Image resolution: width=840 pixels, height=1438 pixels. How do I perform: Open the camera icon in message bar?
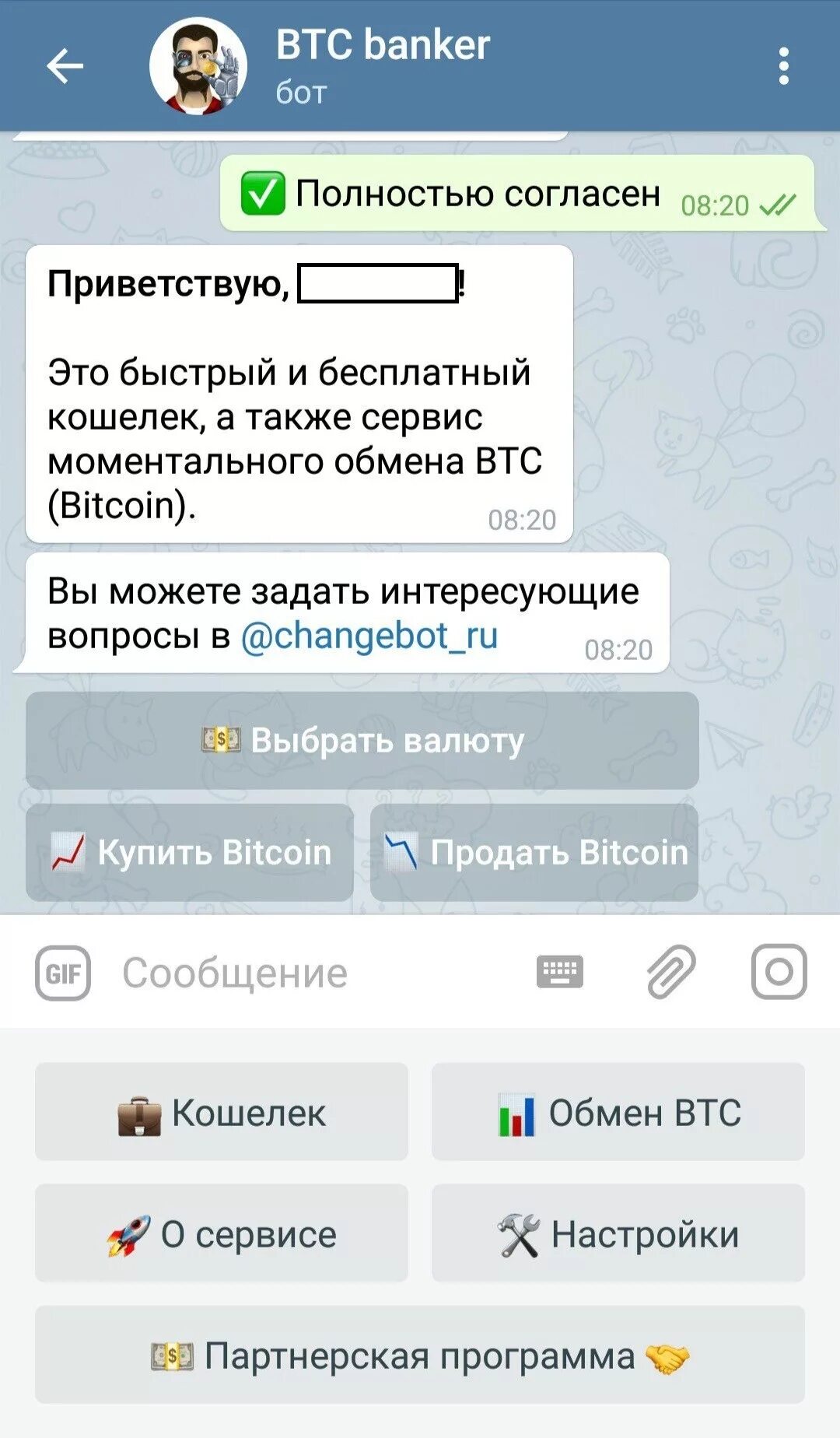click(x=779, y=971)
